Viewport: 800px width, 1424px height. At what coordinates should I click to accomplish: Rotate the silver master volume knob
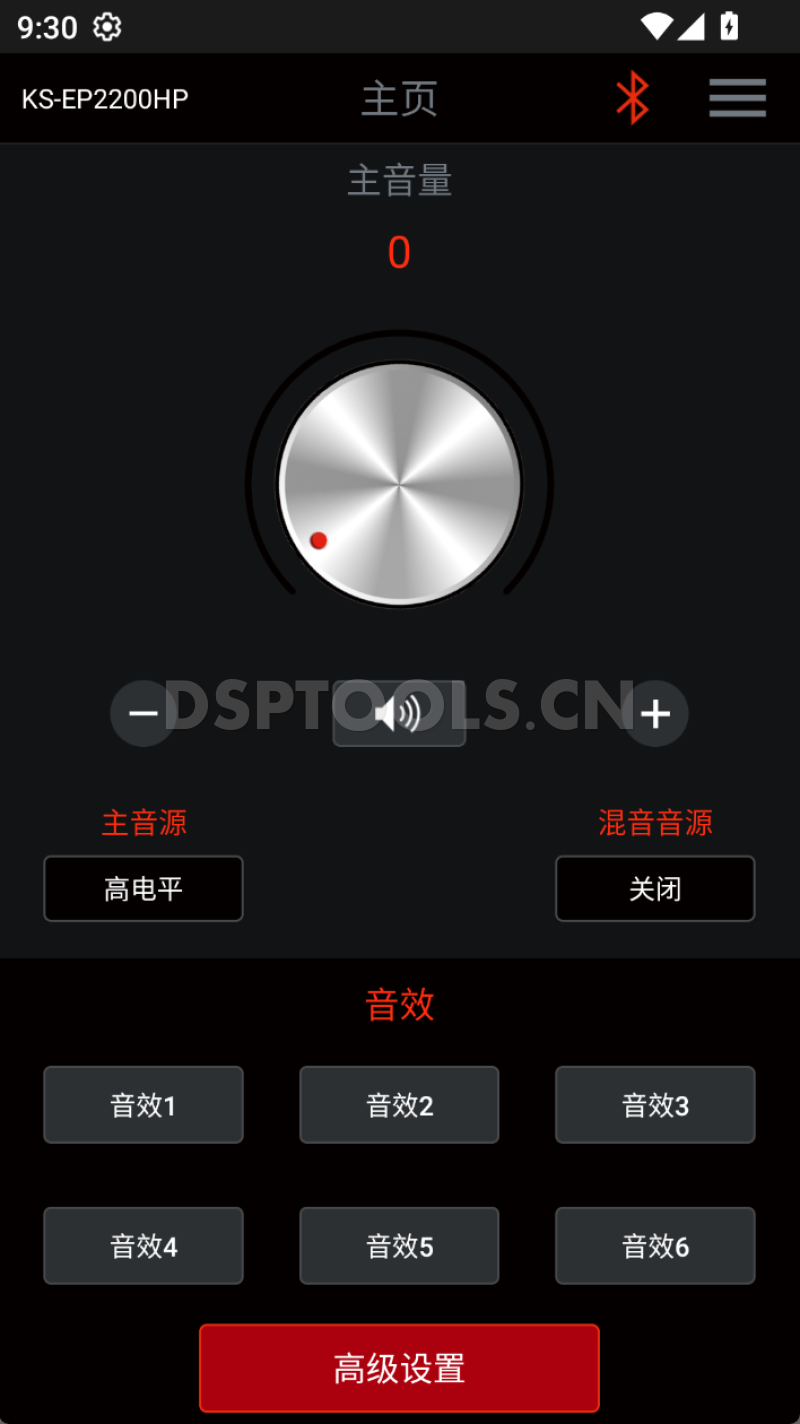pyautogui.click(x=399, y=483)
